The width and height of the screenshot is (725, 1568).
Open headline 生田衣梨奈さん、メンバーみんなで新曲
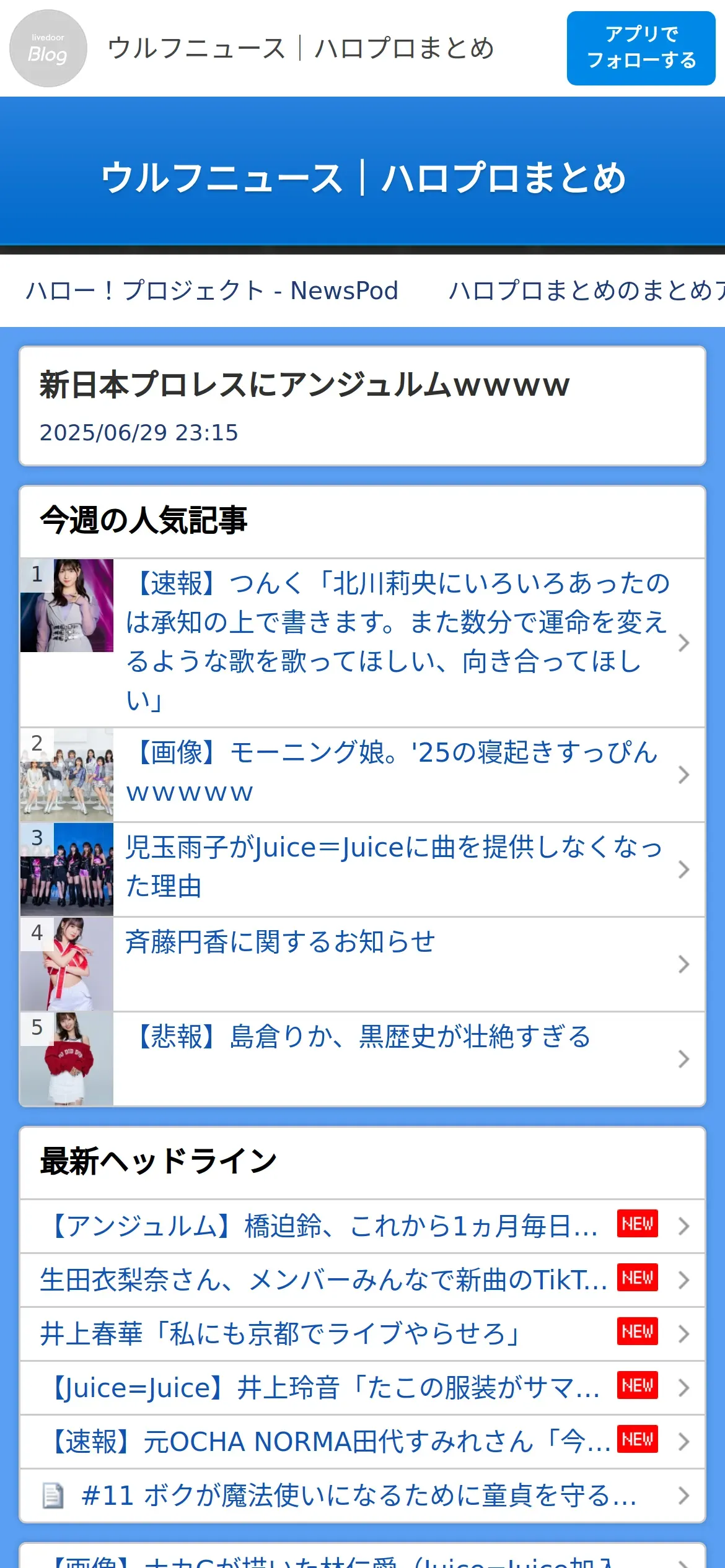322,1280
